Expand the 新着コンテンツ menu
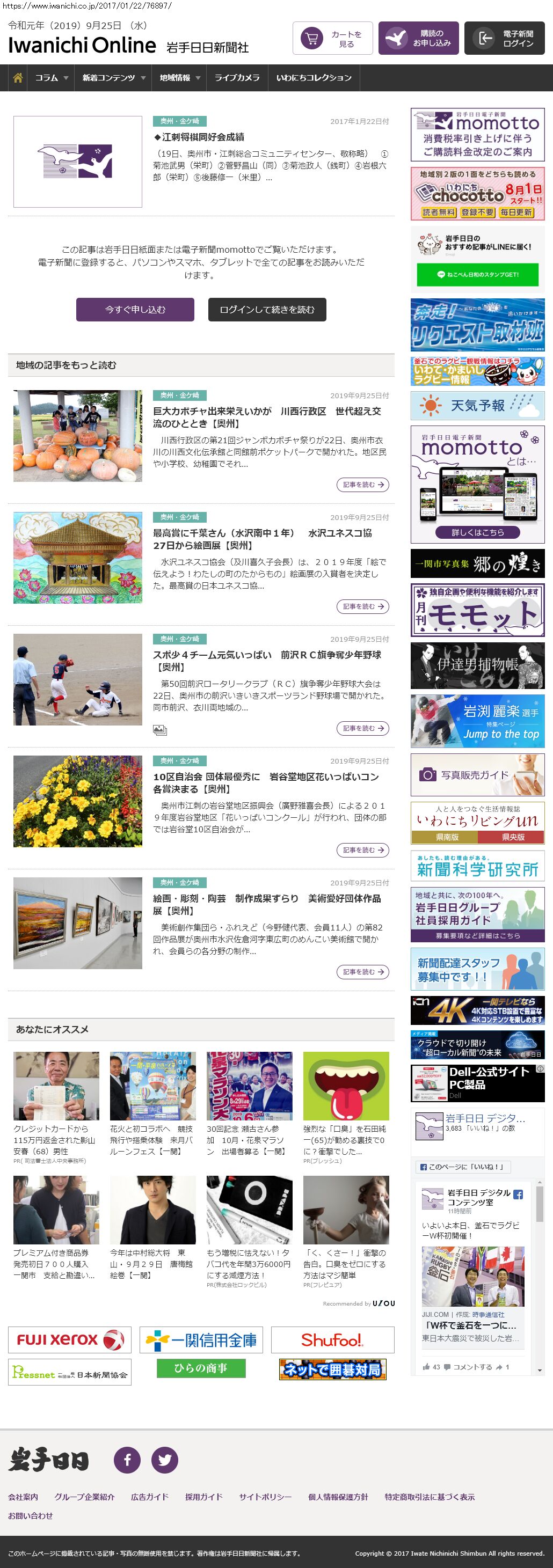Image resolution: width=553 pixels, height=1568 pixels. [113, 78]
